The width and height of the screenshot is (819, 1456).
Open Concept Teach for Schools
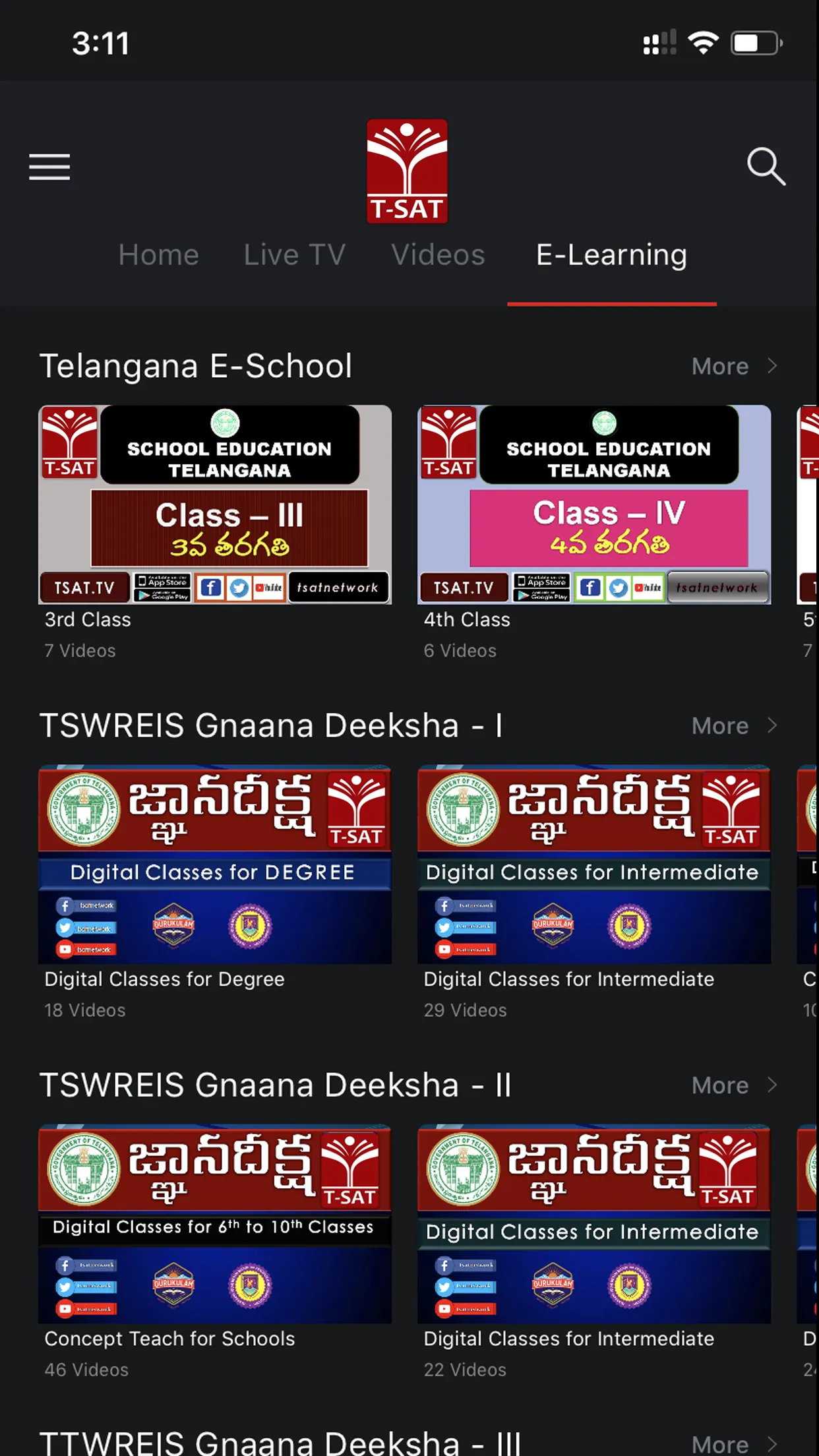tap(215, 1224)
